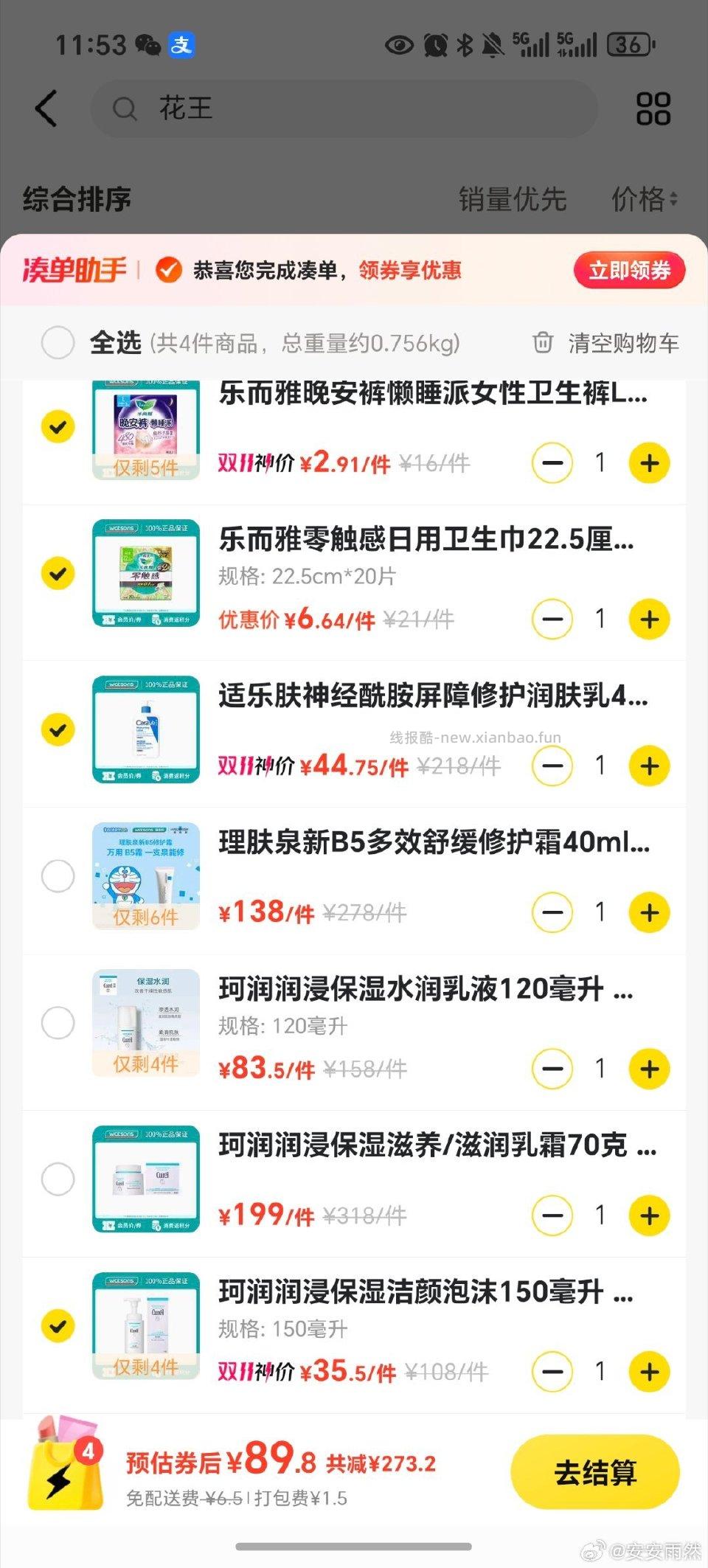
Task: Click the magnifier icon in the search bar
Action: tap(125, 109)
